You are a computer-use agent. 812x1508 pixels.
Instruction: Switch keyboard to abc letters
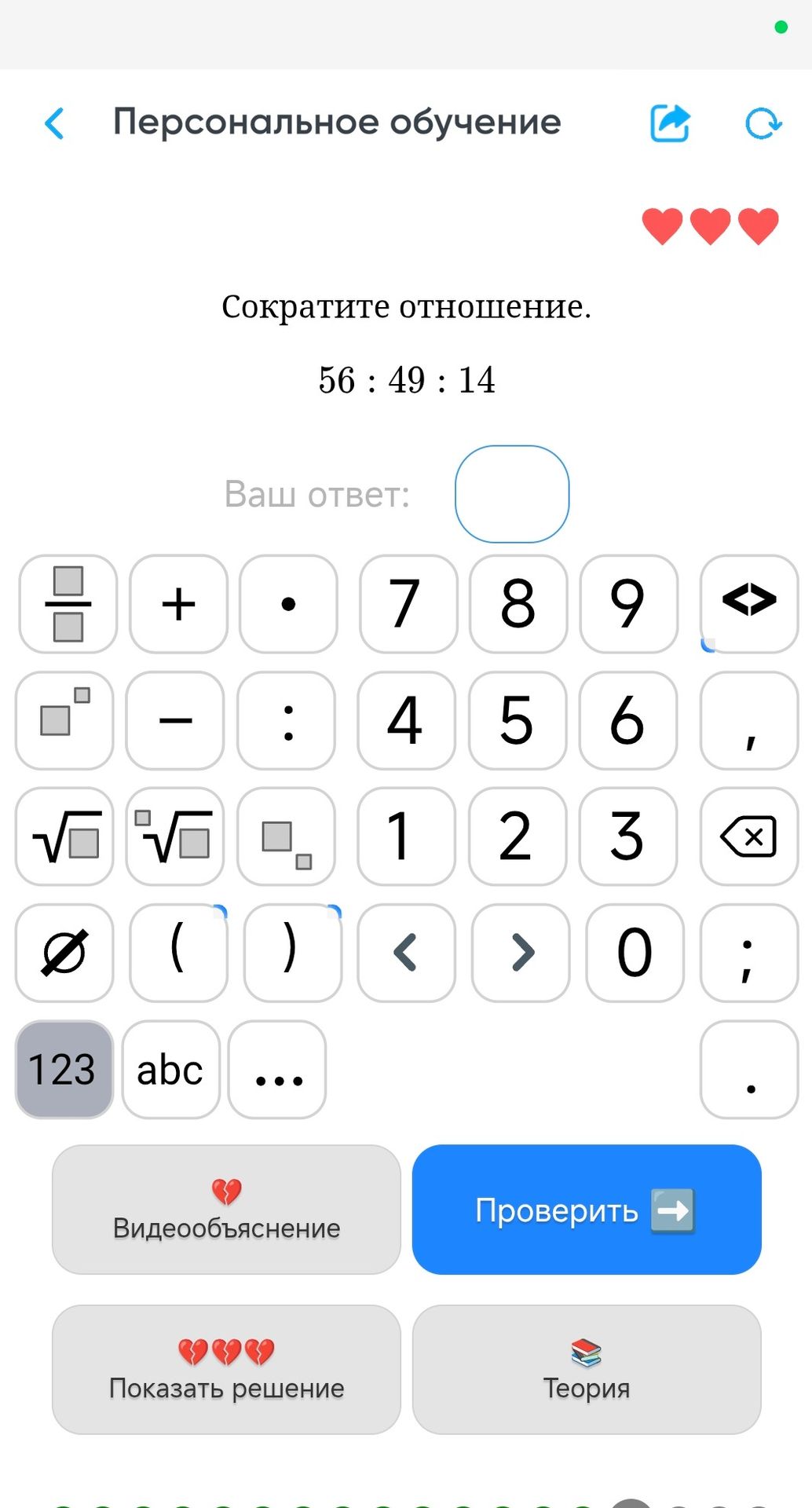170,1069
